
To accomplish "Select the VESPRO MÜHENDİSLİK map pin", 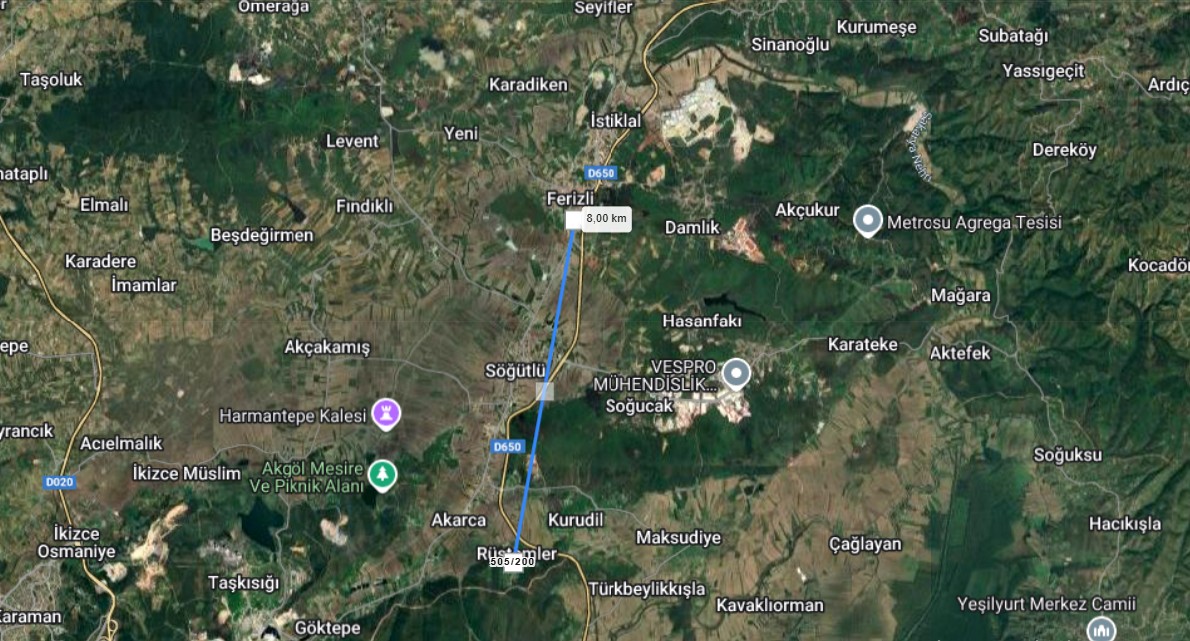I will tap(737, 374).
